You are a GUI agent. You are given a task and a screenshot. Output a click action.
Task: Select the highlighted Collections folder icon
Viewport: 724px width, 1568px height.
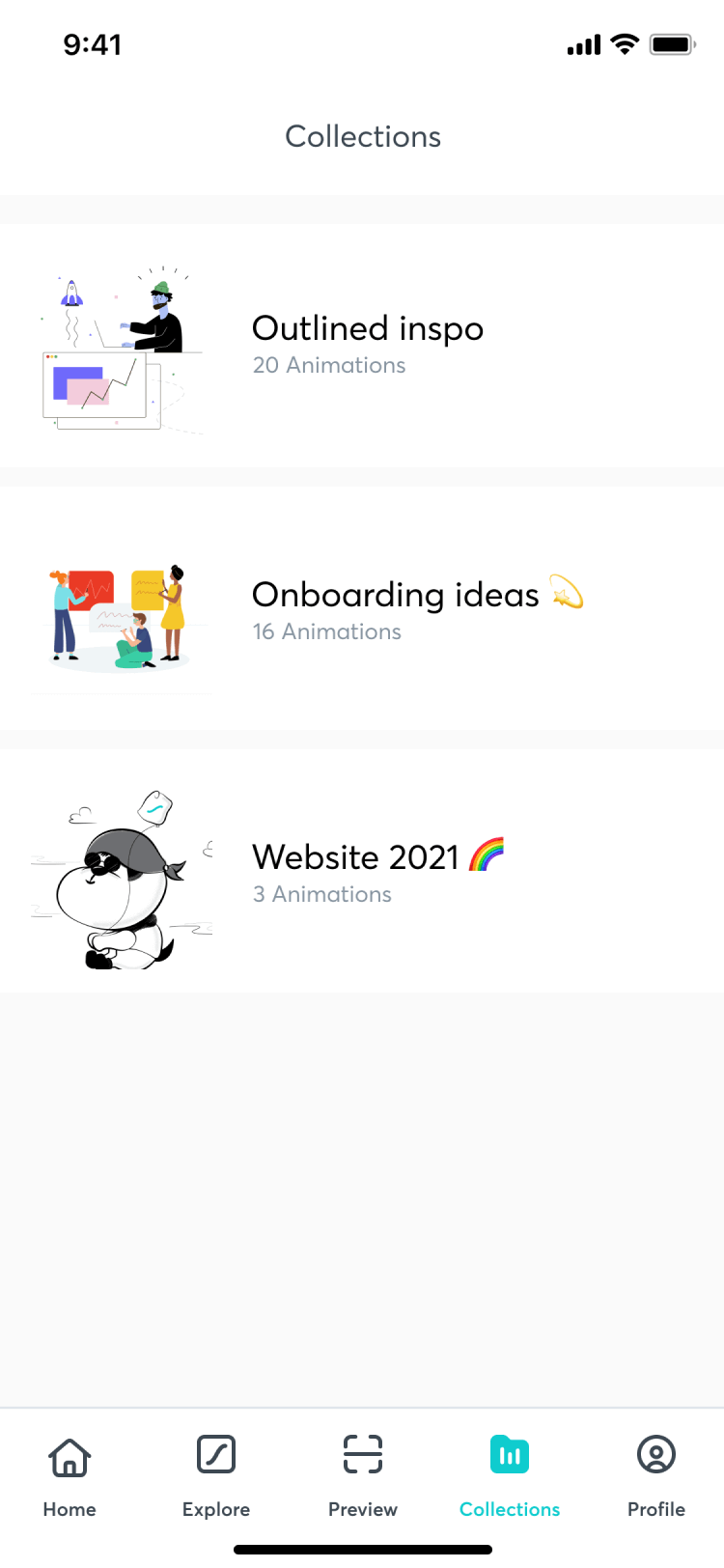pos(509,1453)
